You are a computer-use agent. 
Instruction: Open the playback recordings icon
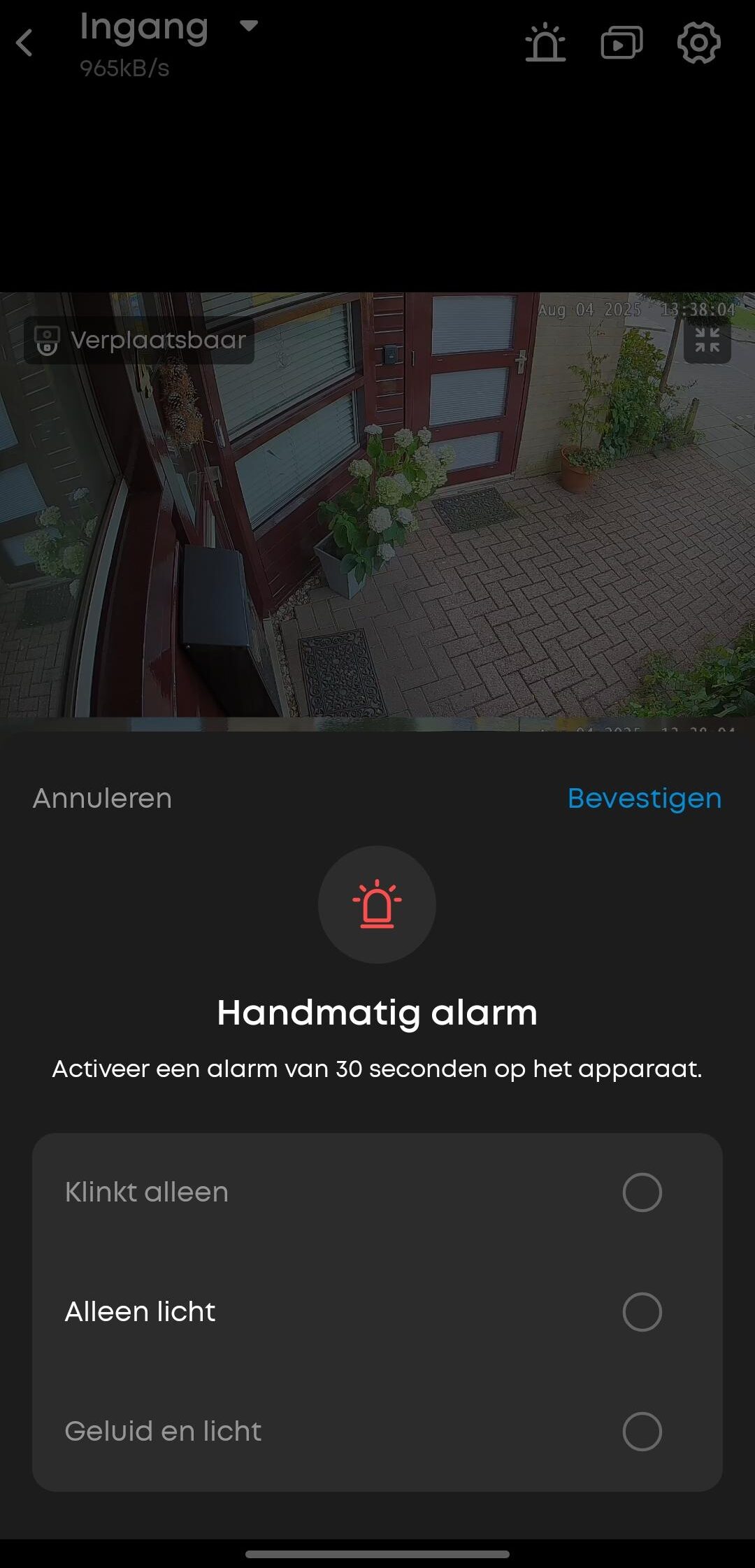[x=621, y=43]
